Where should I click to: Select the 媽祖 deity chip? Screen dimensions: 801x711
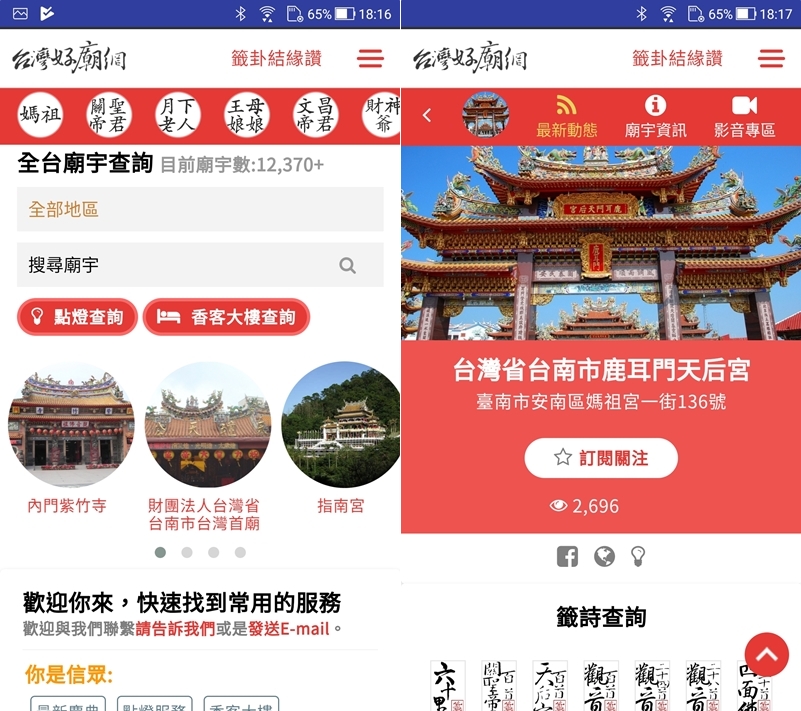40,115
